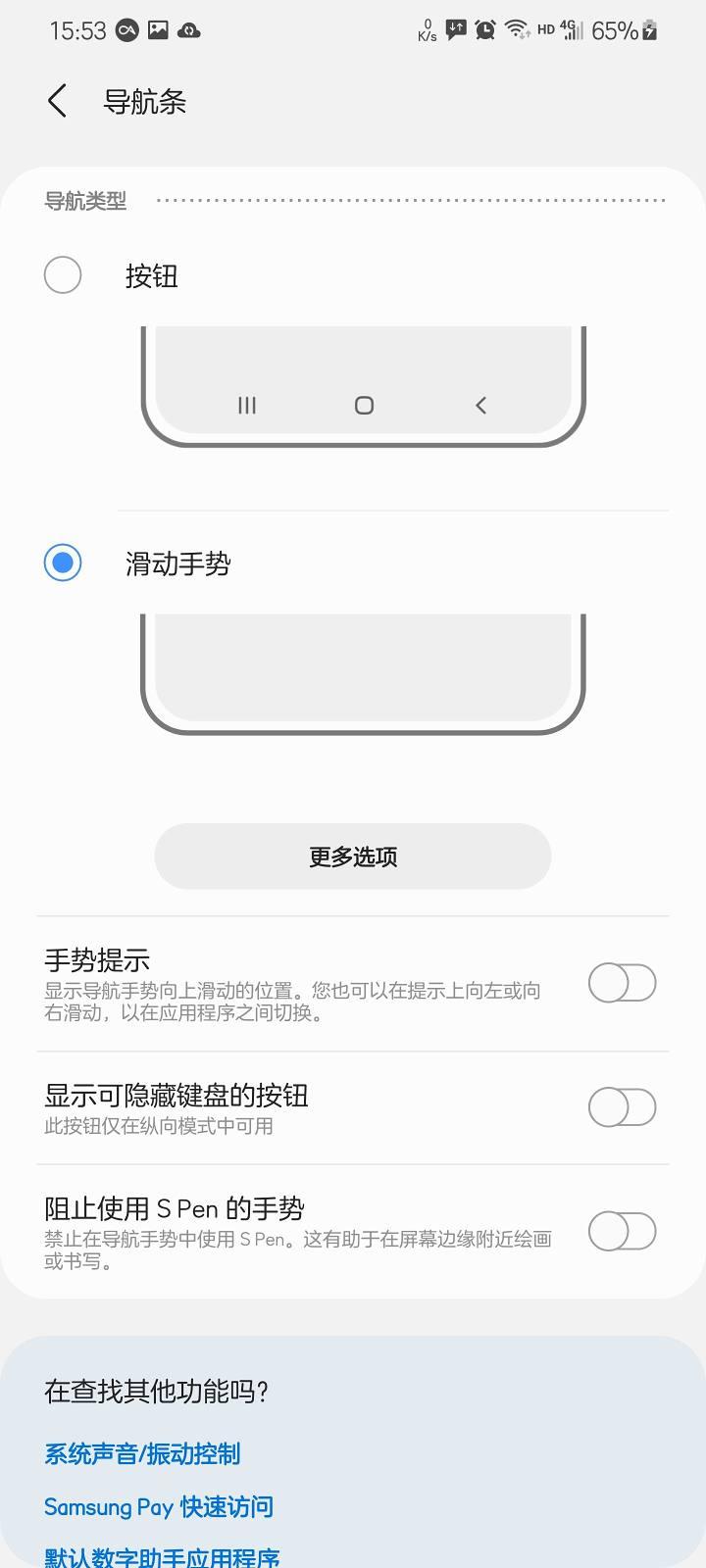The image size is (706, 1568).
Task: Open the gallery notification icon
Action: point(156,31)
